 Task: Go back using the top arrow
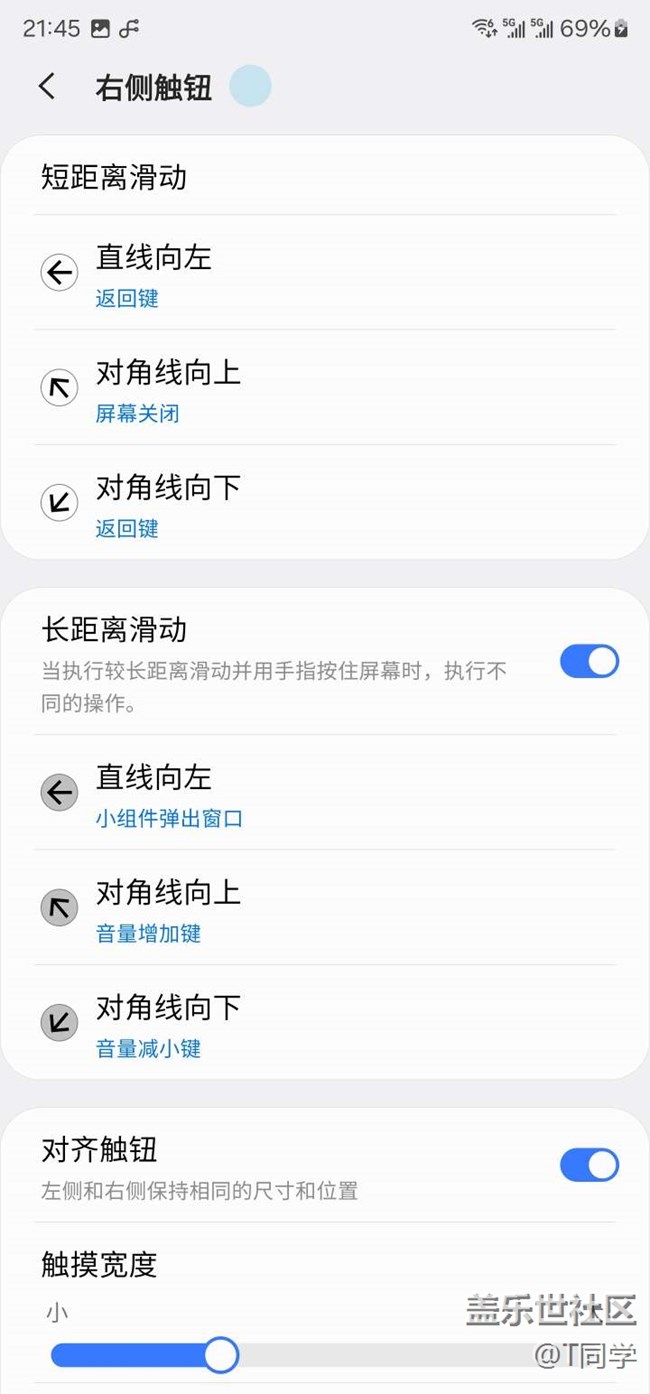click(47, 86)
